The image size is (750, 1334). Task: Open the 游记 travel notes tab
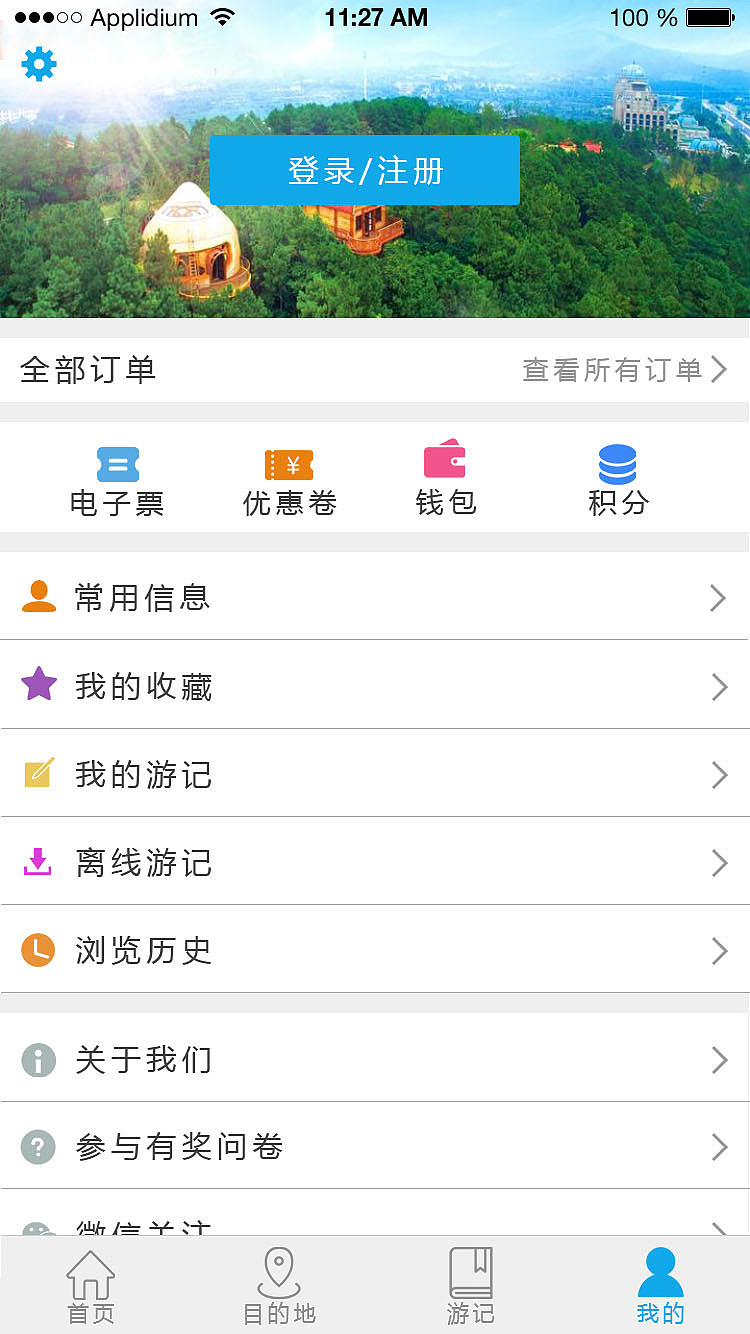470,1285
